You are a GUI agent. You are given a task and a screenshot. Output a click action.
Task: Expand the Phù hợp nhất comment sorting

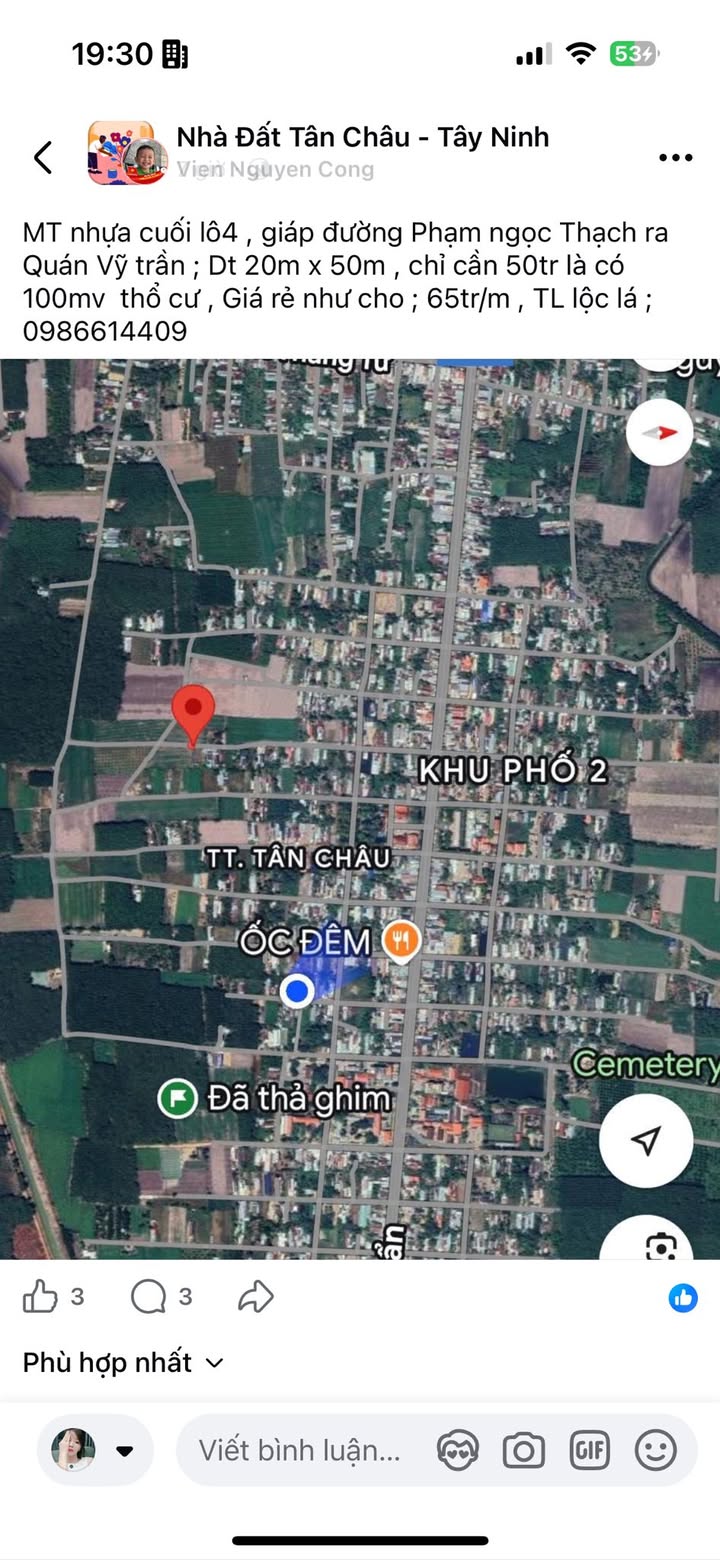124,1362
